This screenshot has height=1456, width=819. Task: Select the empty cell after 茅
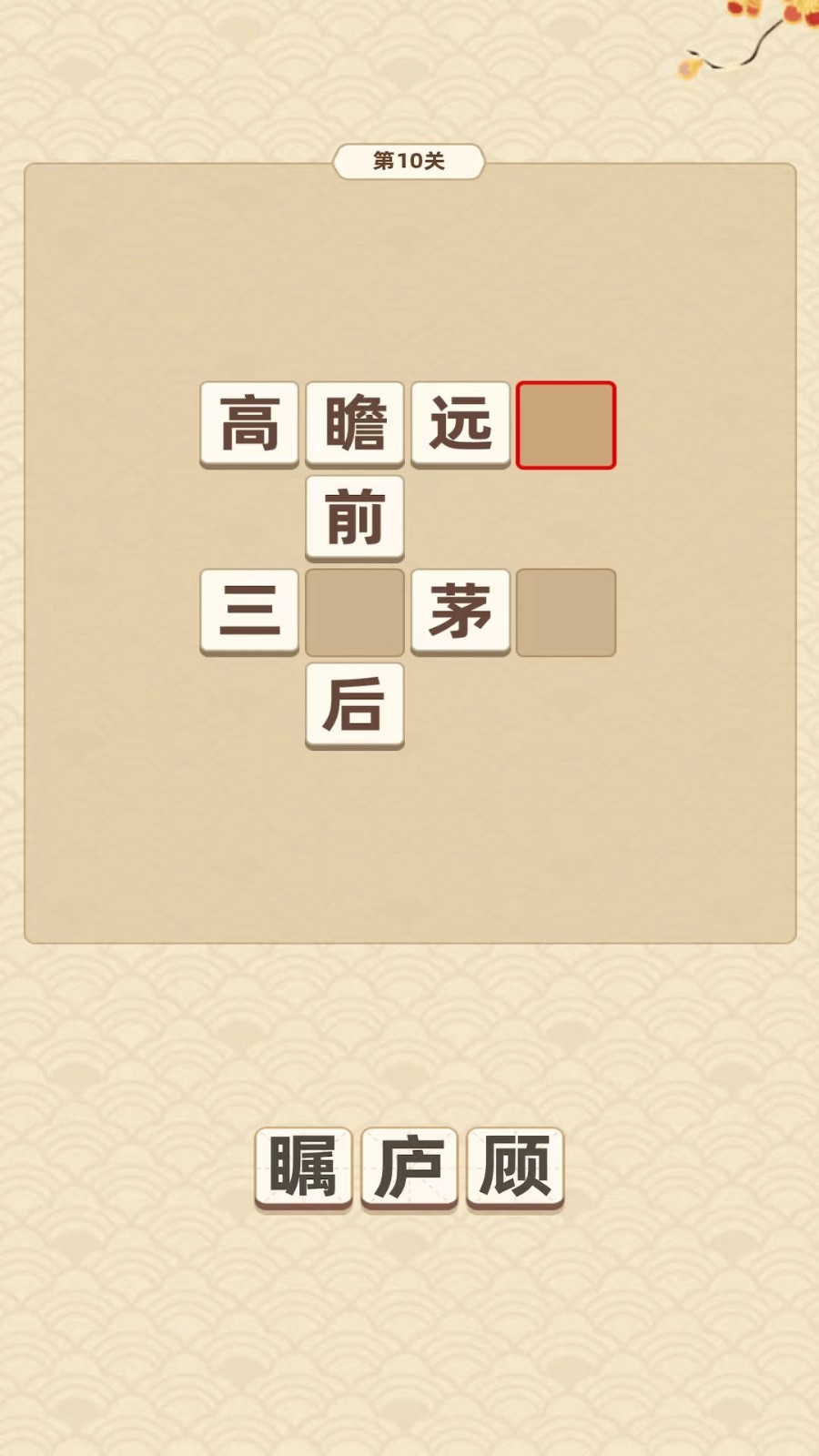(x=566, y=612)
